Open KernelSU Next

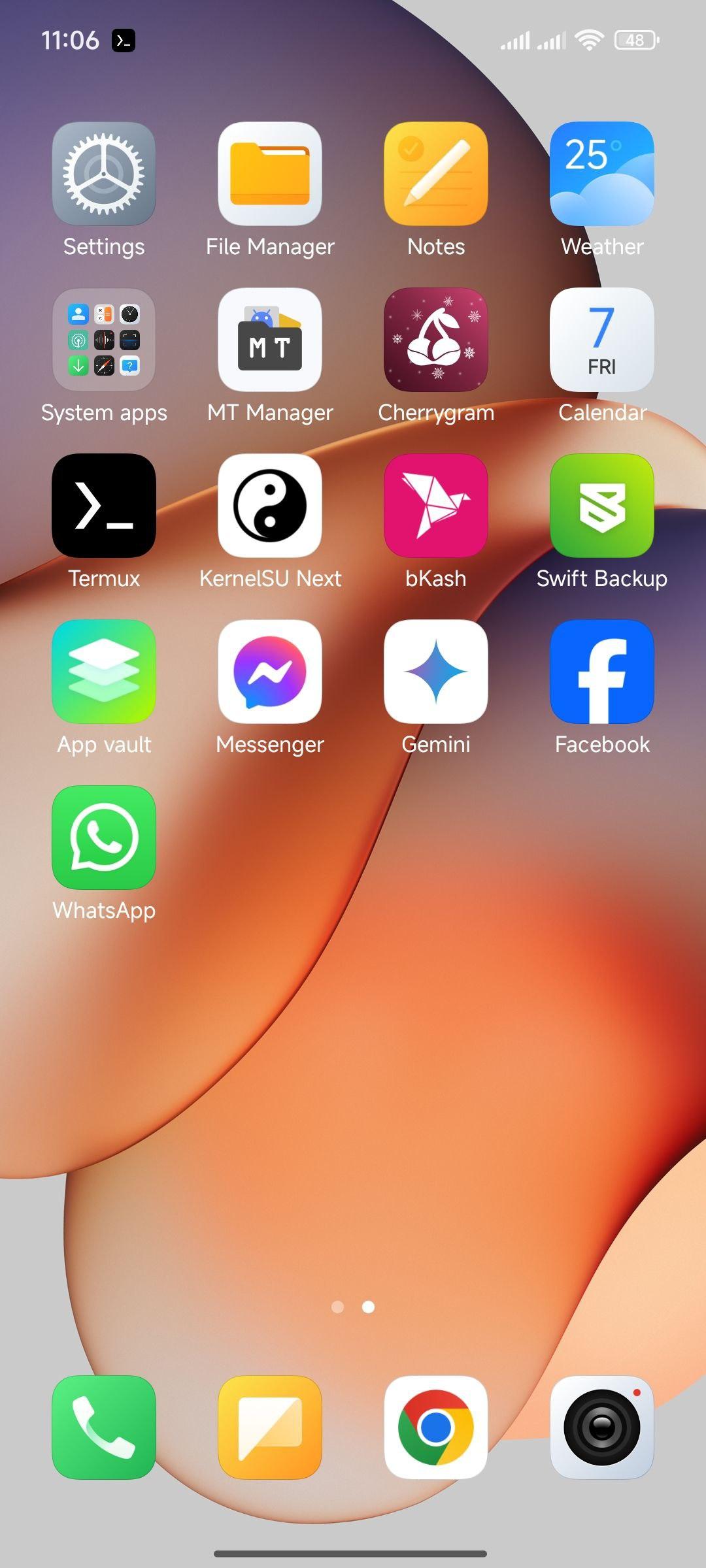(270, 506)
